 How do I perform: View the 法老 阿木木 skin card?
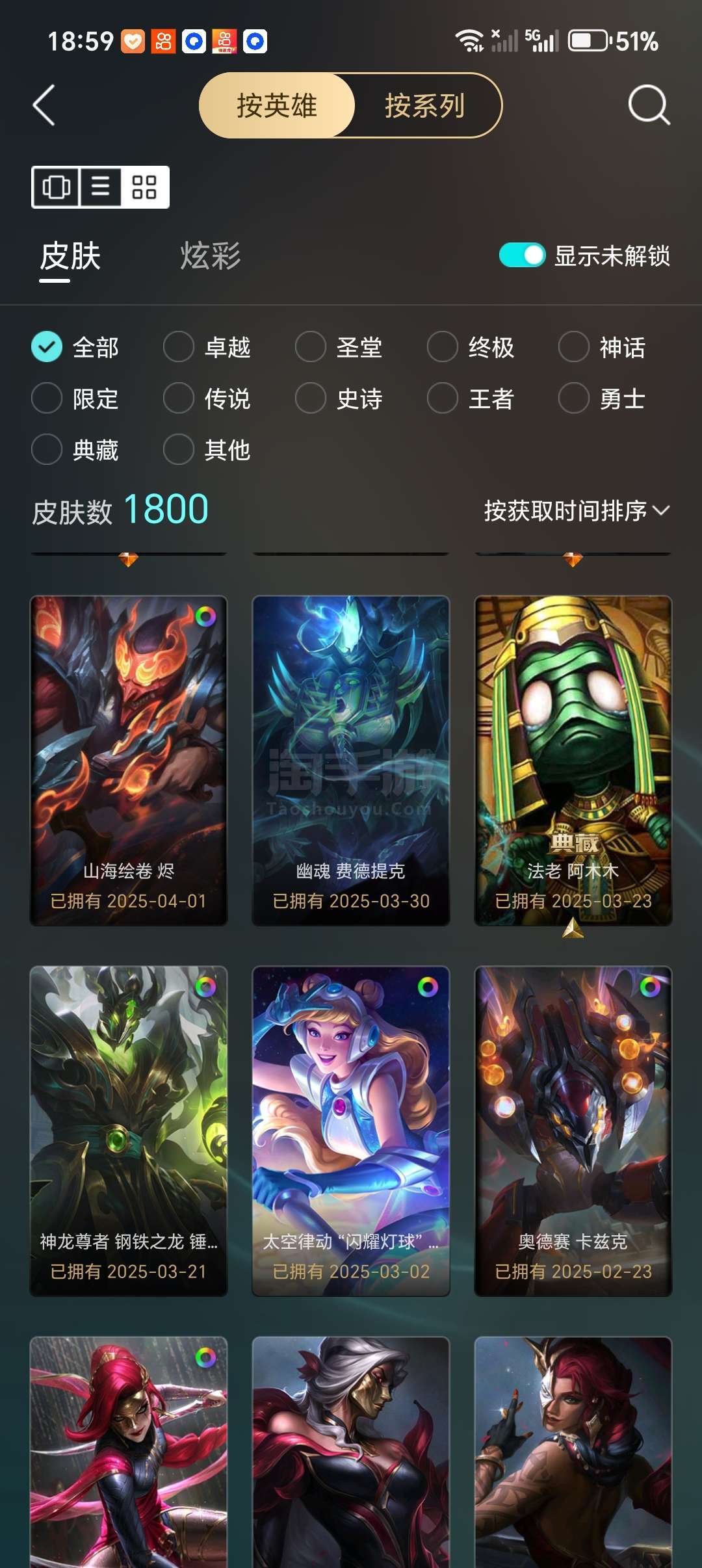(x=573, y=761)
